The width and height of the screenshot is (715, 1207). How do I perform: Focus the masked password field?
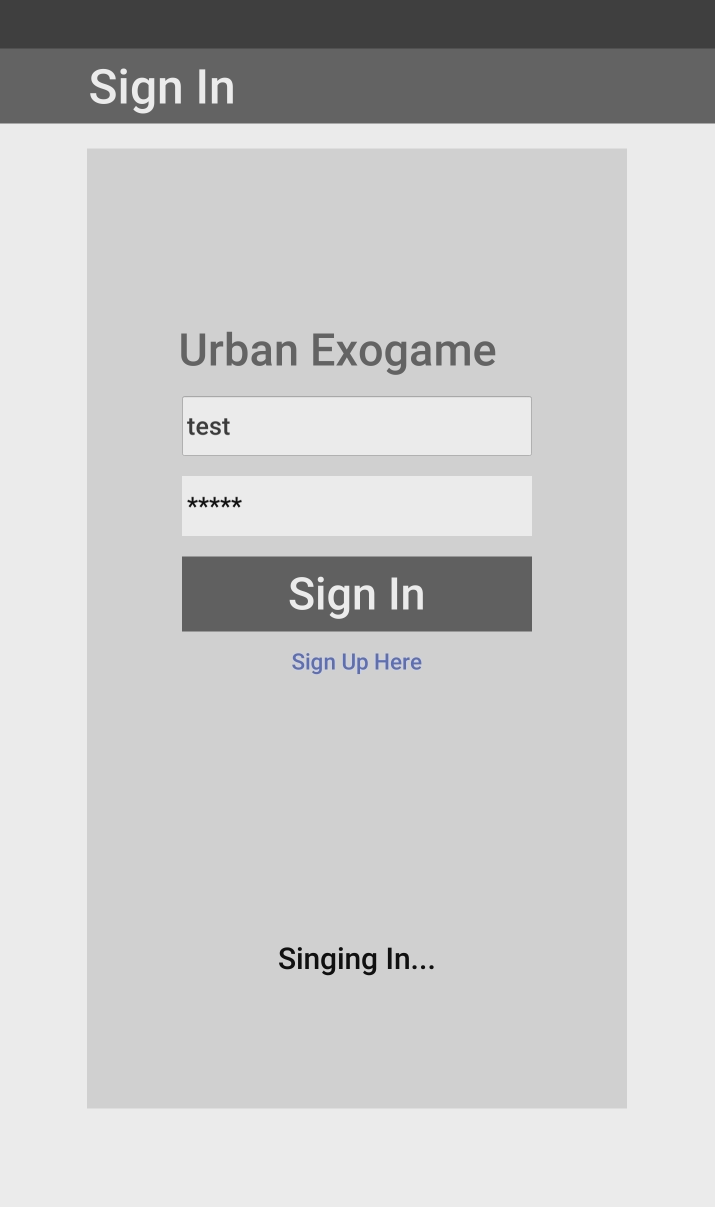point(356,506)
